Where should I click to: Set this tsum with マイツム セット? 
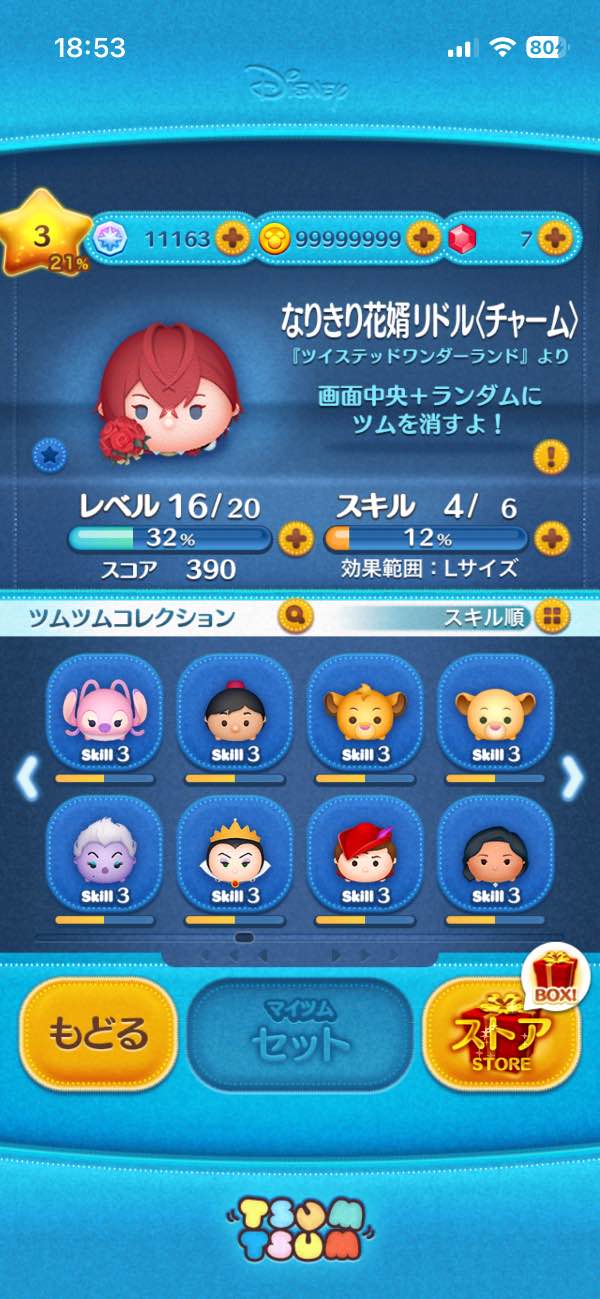300,1033
